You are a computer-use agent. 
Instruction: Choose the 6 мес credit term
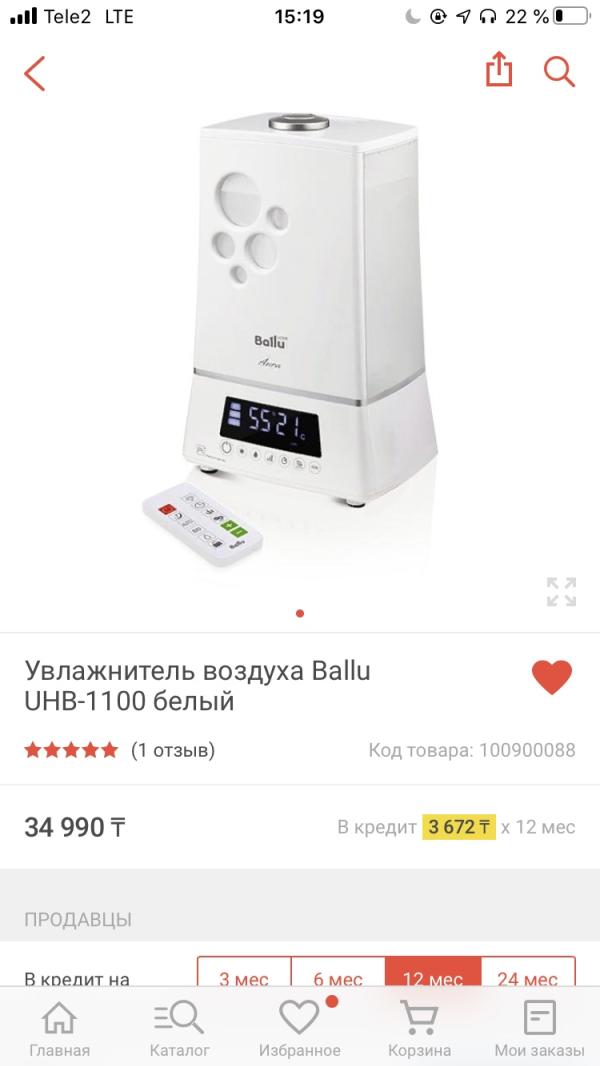[338, 977]
